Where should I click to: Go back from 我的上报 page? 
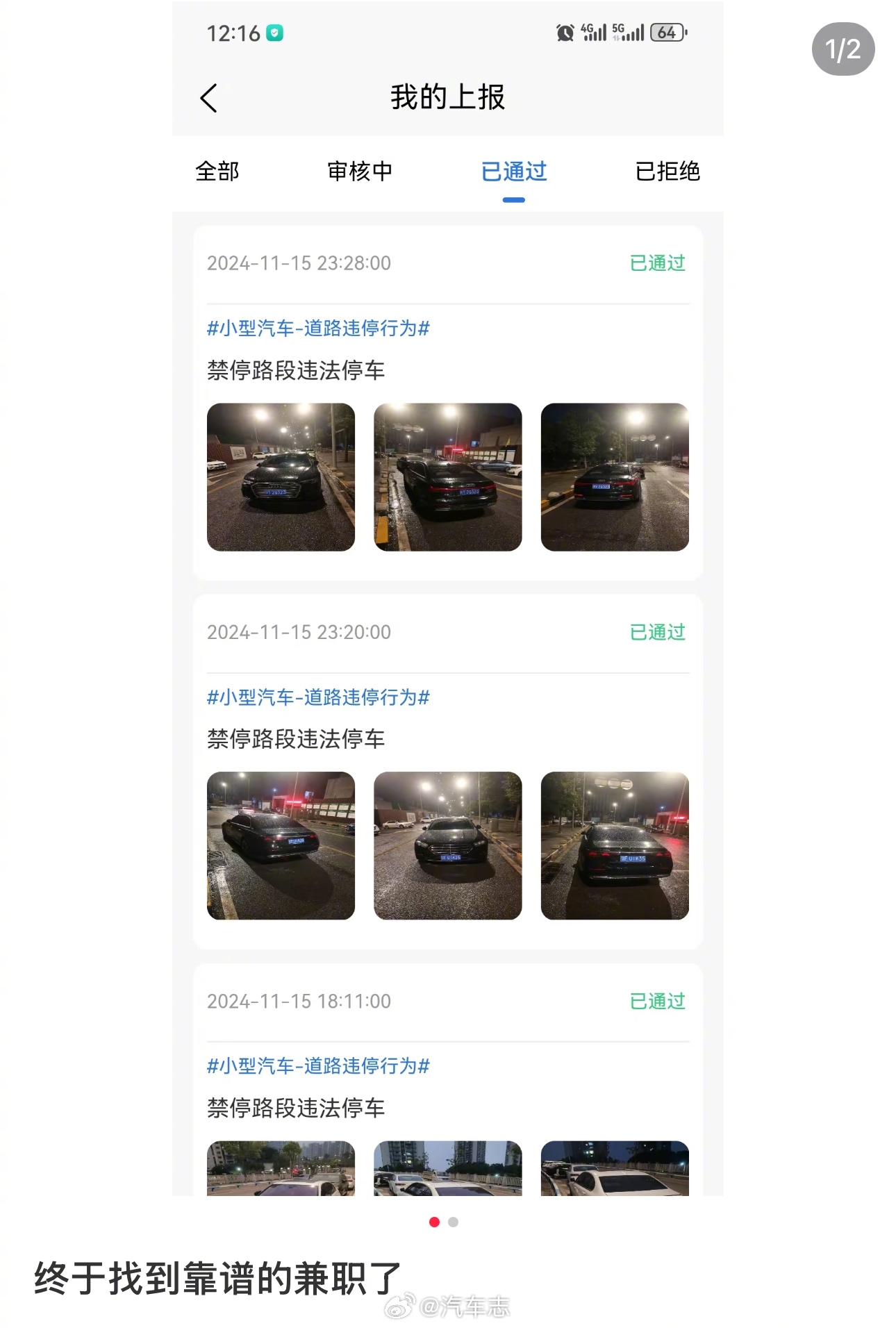click(x=208, y=98)
